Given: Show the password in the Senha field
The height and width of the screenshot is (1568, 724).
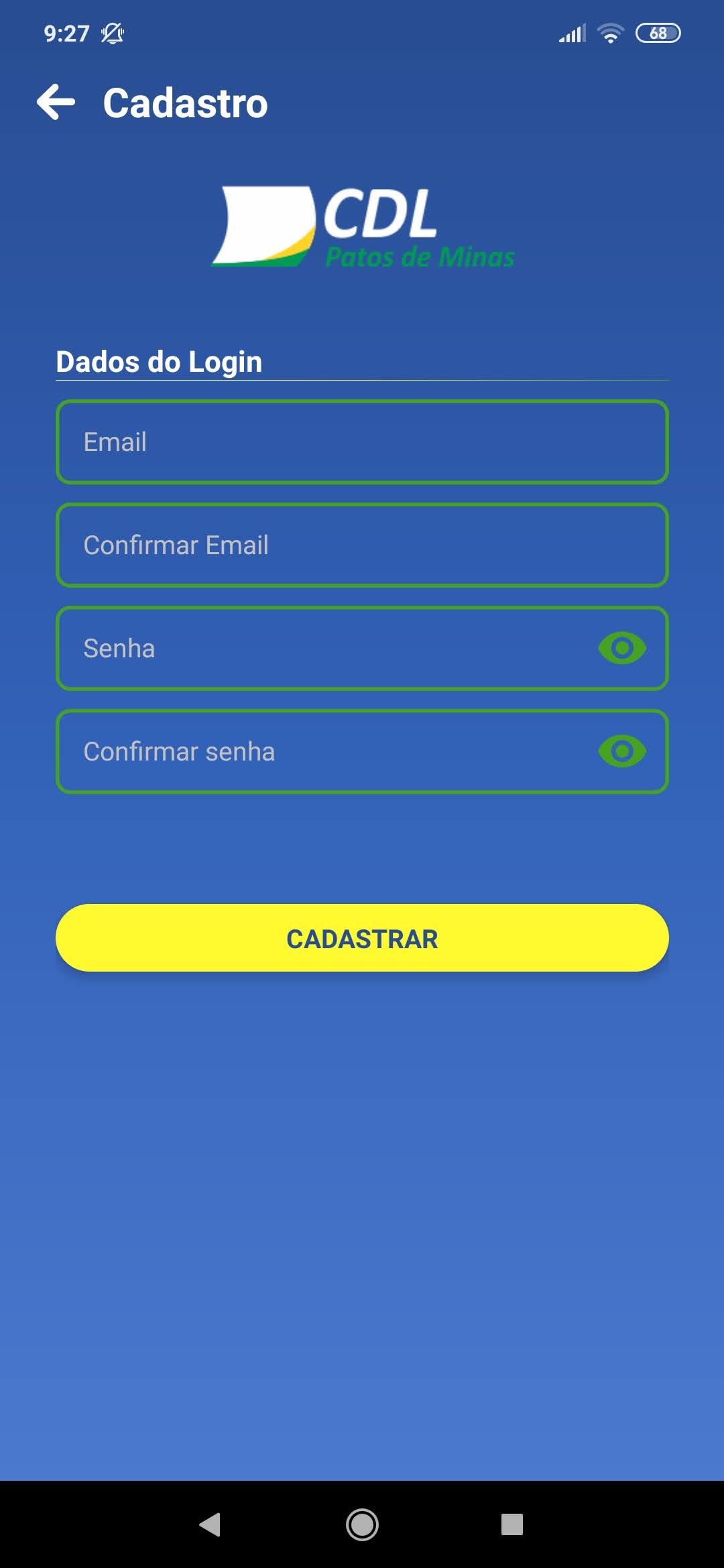Looking at the screenshot, I should tap(621, 649).
